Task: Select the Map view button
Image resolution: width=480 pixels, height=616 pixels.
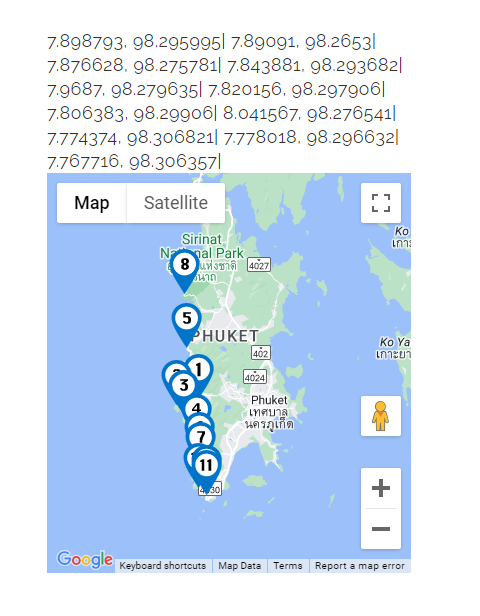Action: pyautogui.click(x=92, y=203)
